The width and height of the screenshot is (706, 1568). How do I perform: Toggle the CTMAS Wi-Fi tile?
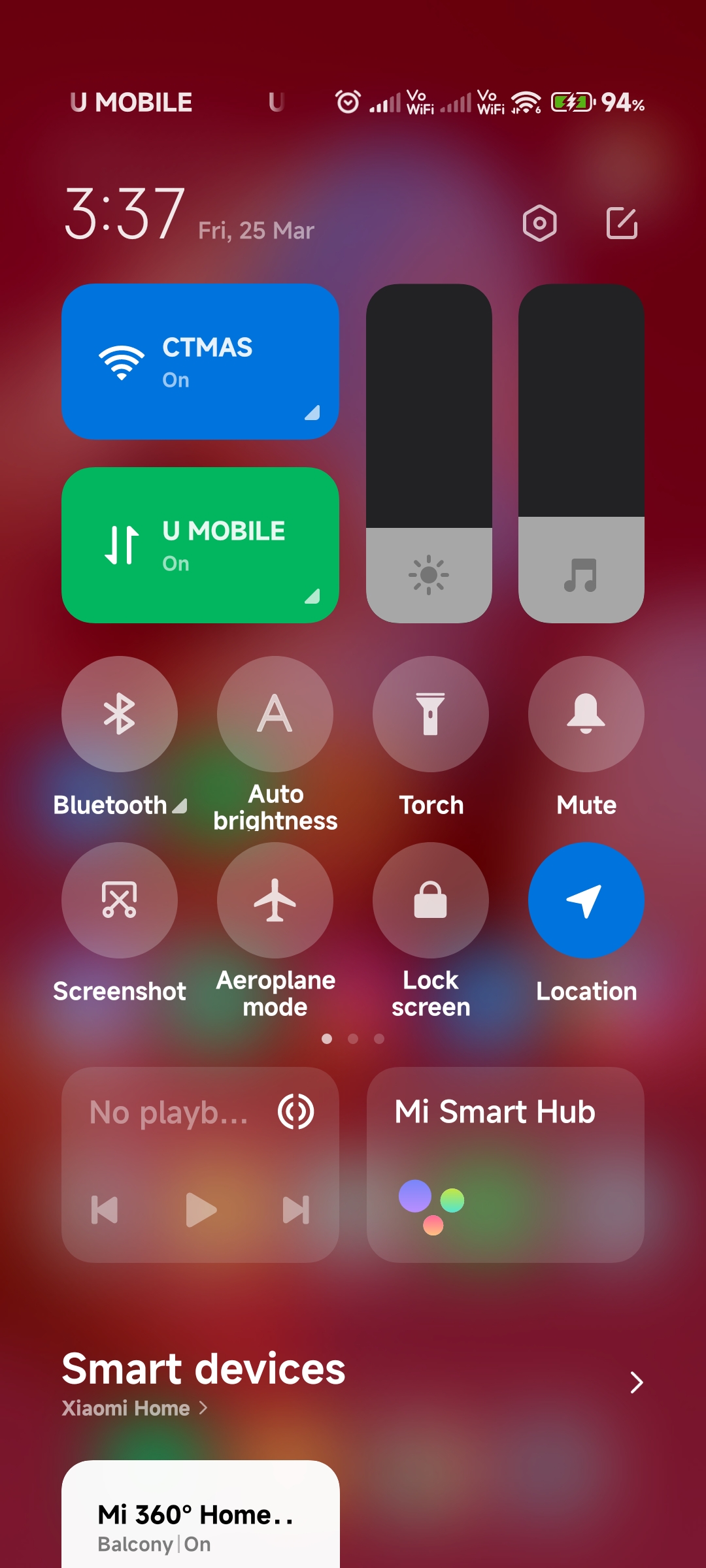[x=200, y=361]
